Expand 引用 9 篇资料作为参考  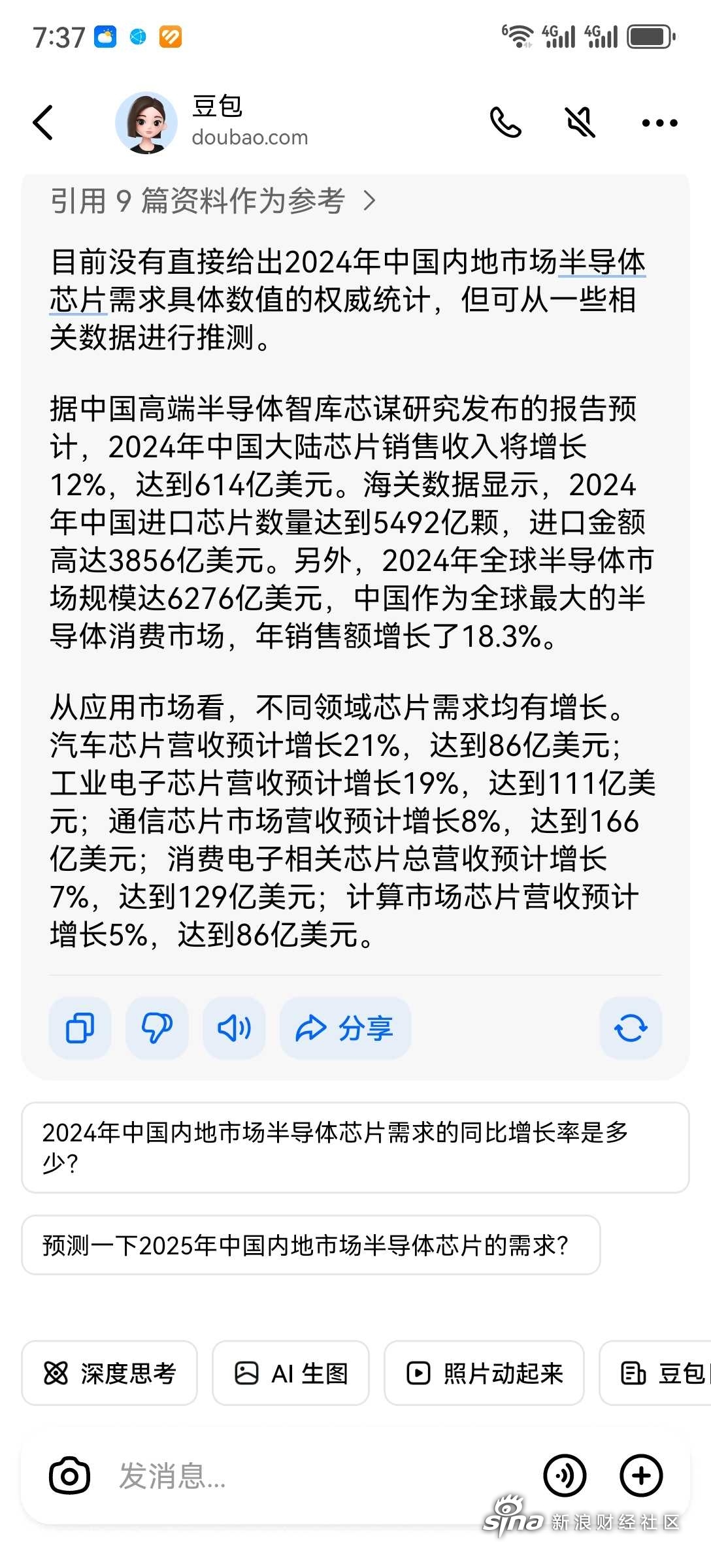pyautogui.click(x=213, y=201)
